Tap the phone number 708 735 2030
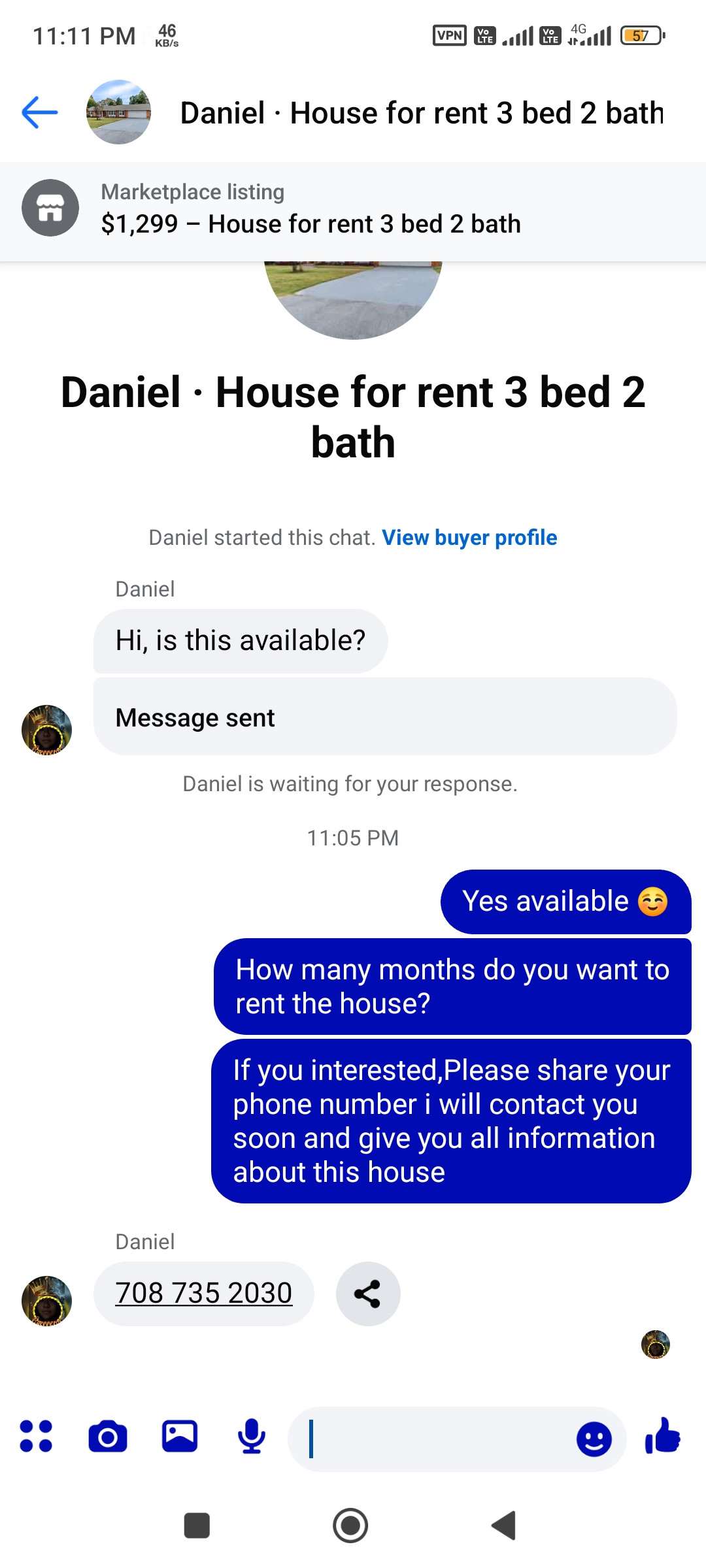 point(203,1293)
